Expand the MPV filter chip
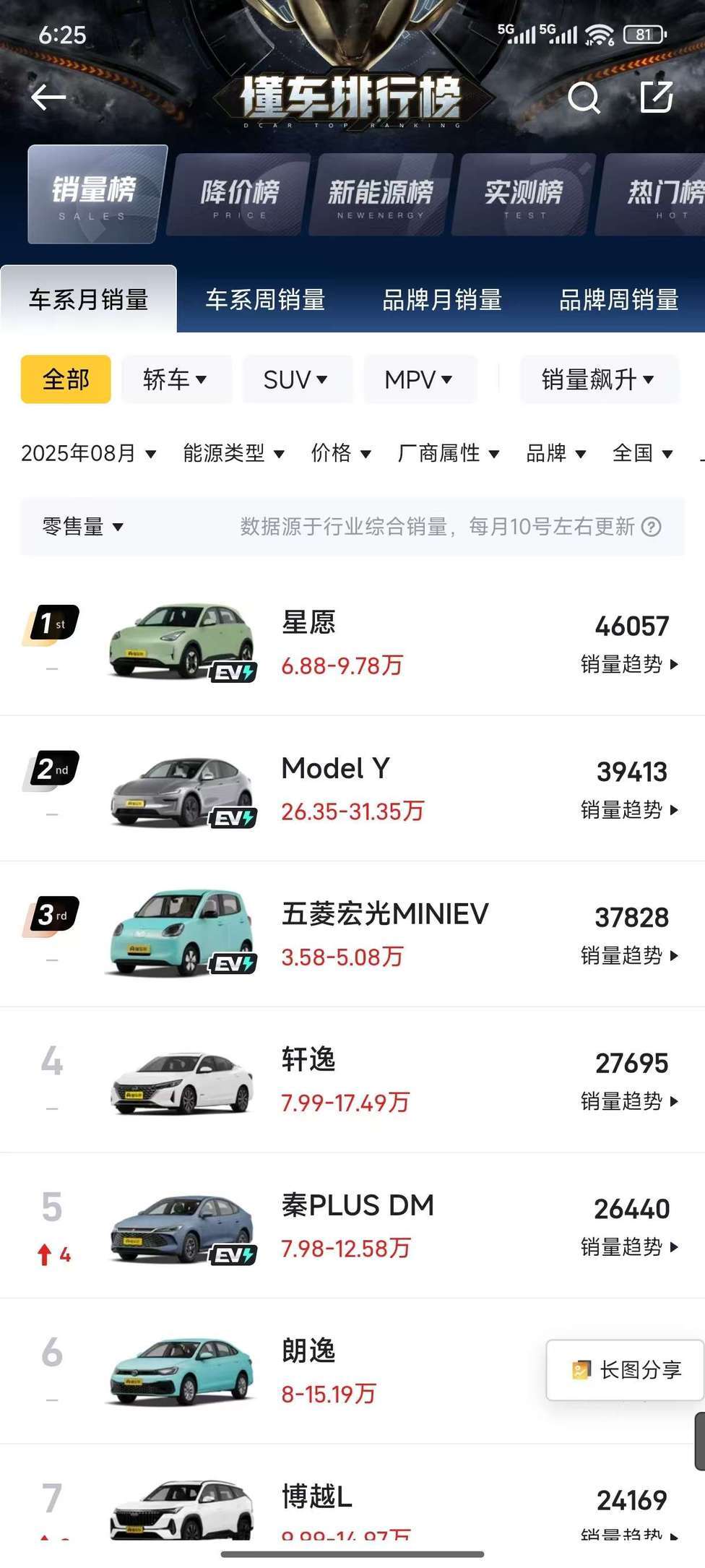The width and height of the screenshot is (705, 1568). (x=419, y=379)
